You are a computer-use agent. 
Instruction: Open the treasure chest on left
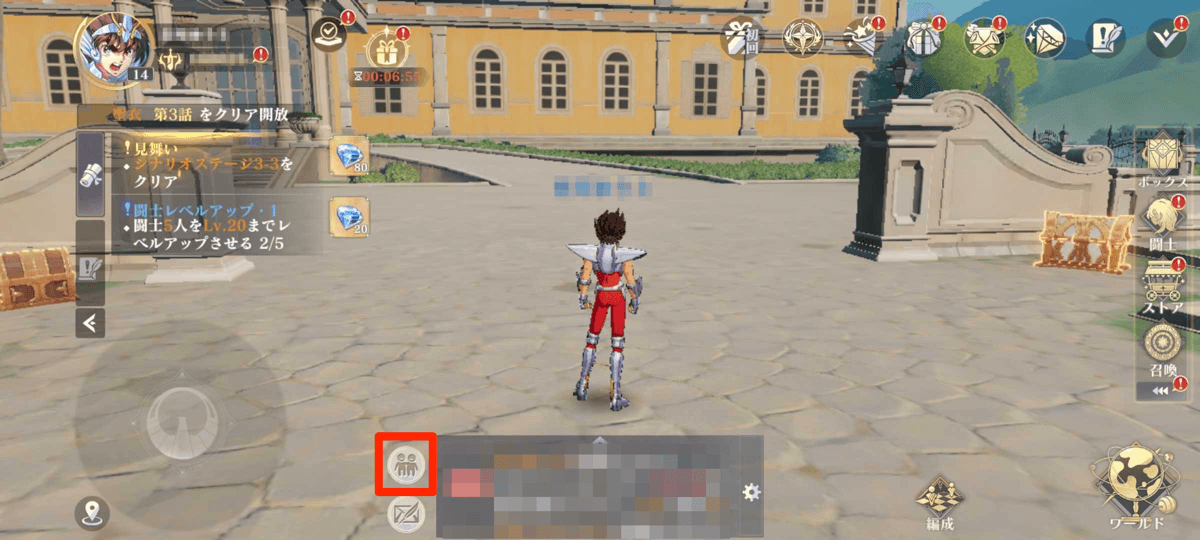coord(35,275)
